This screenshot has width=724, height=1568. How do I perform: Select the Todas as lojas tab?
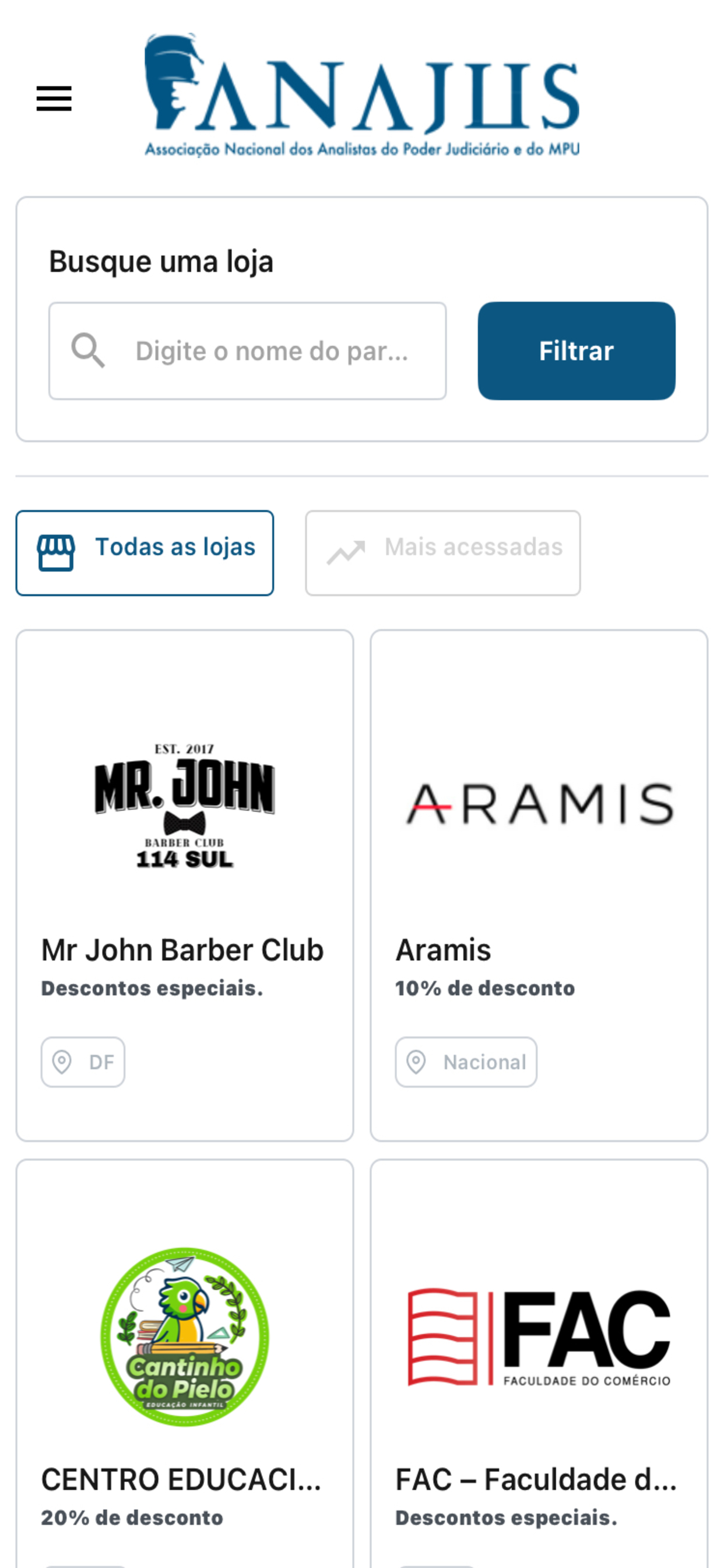(x=145, y=552)
